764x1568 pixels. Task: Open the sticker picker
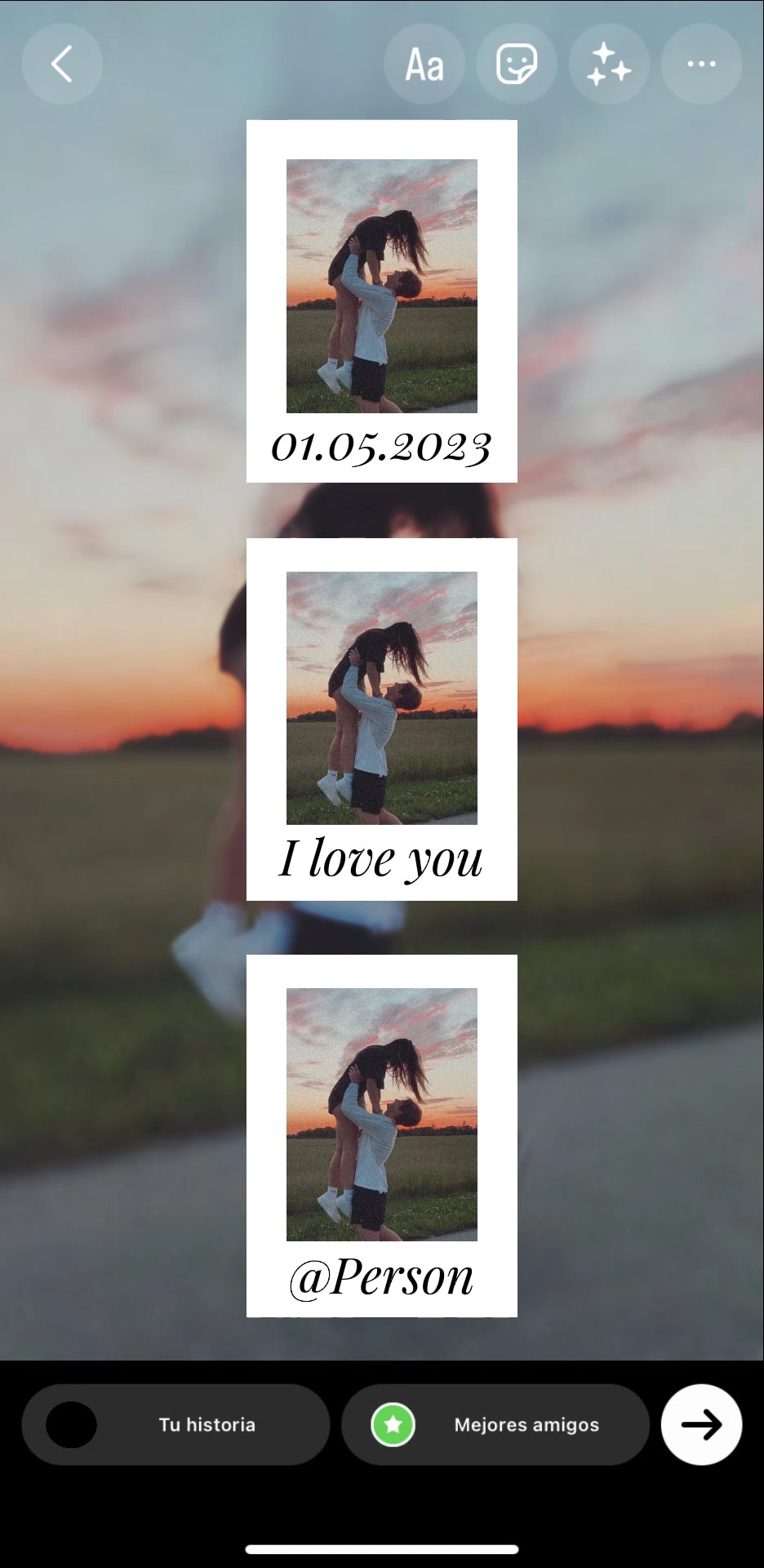517,64
